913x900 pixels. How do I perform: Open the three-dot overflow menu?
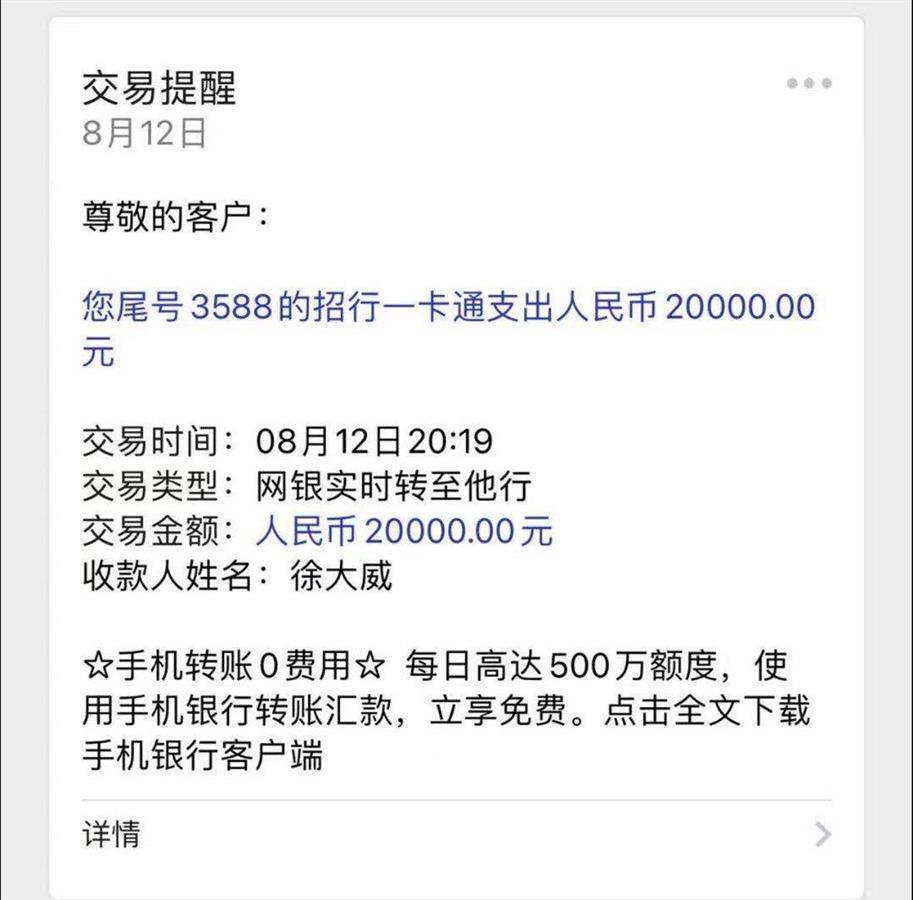click(x=808, y=84)
